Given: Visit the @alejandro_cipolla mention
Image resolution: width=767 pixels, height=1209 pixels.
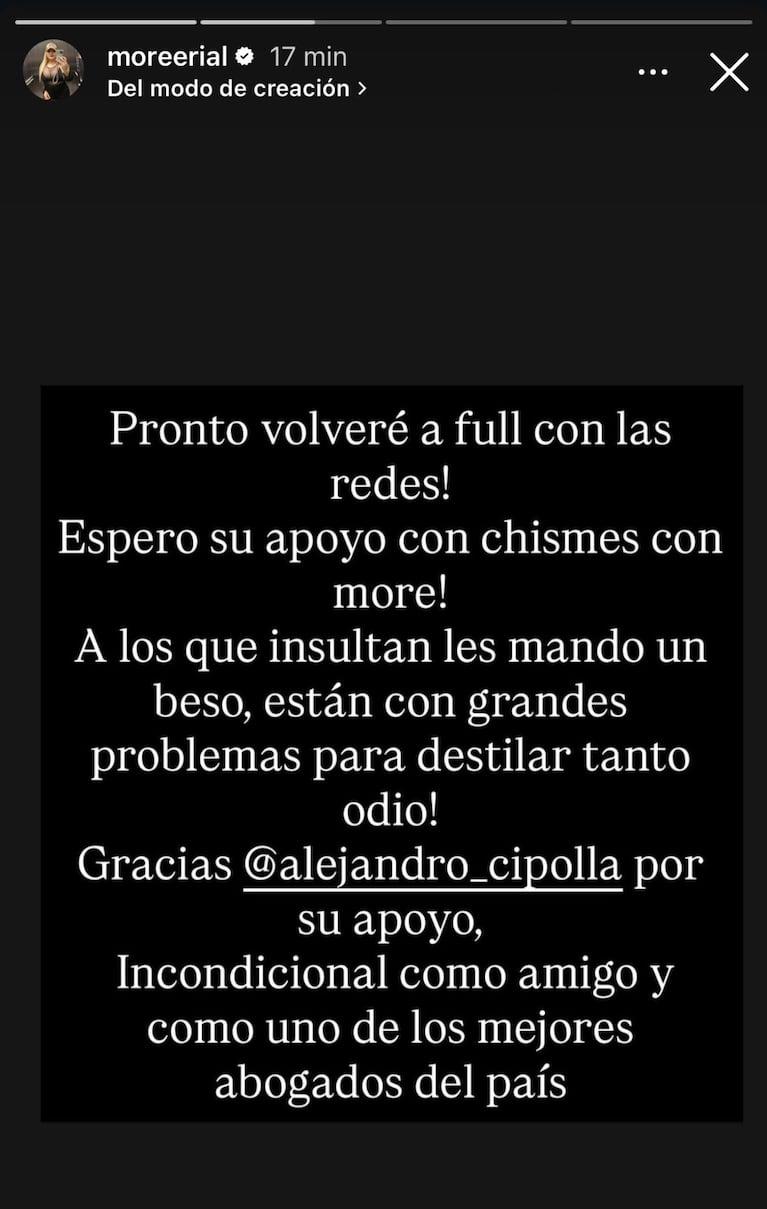Looking at the screenshot, I should tap(434, 866).
